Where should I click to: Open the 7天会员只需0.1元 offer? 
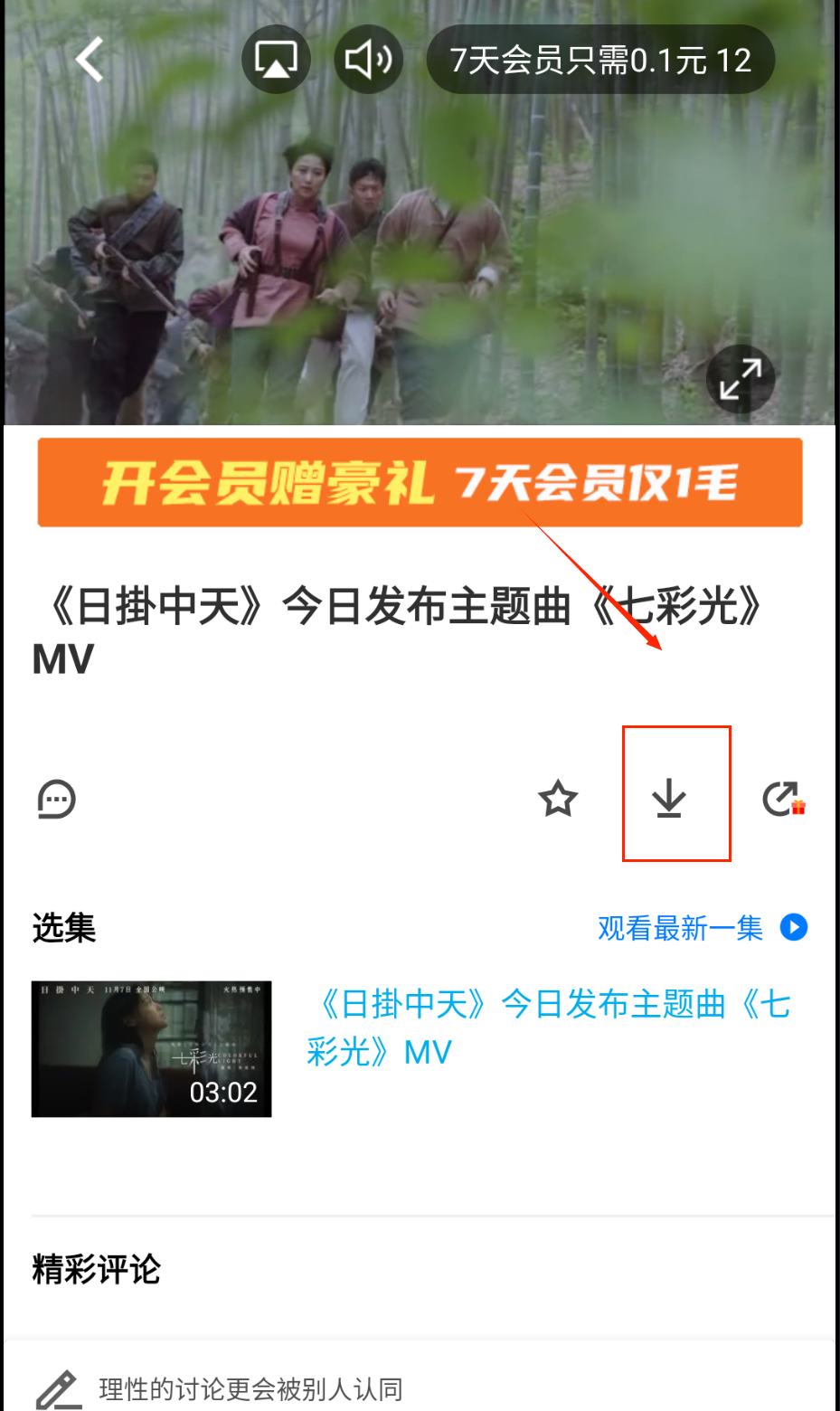point(600,60)
